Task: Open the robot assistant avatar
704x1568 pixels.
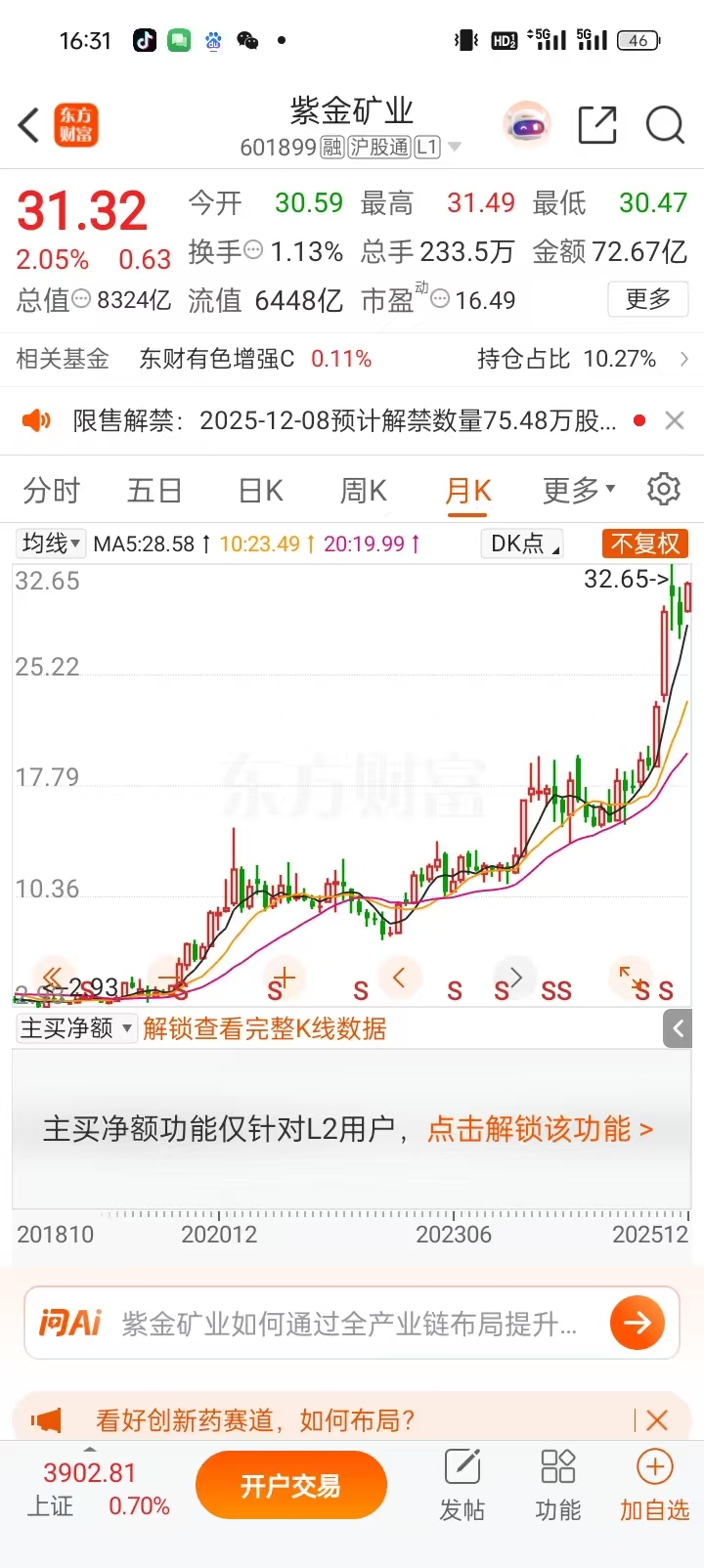Action: point(527,125)
